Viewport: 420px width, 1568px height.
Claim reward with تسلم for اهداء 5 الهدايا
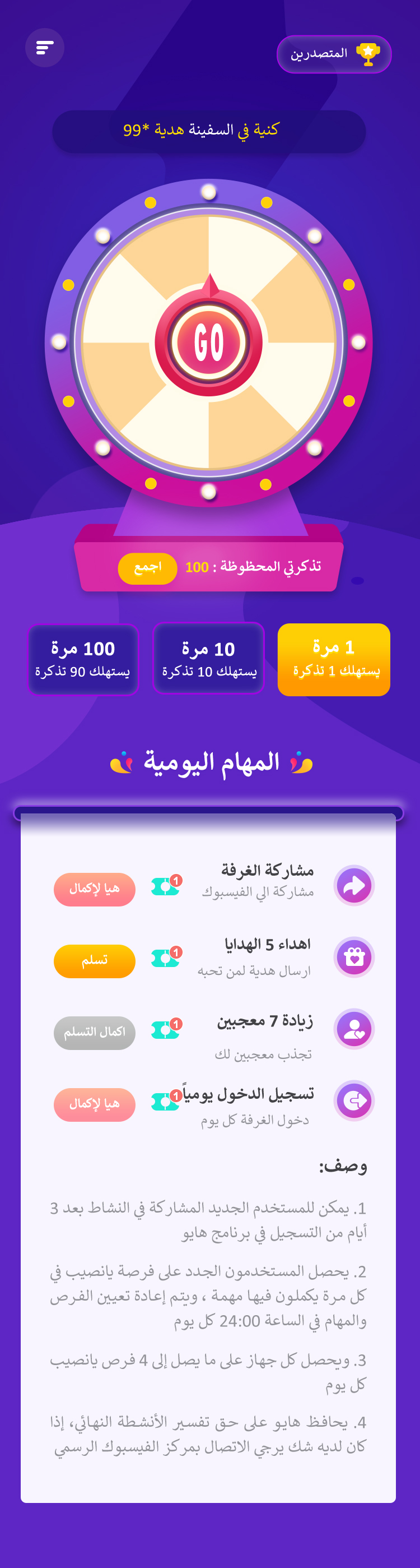[x=94, y=960]
